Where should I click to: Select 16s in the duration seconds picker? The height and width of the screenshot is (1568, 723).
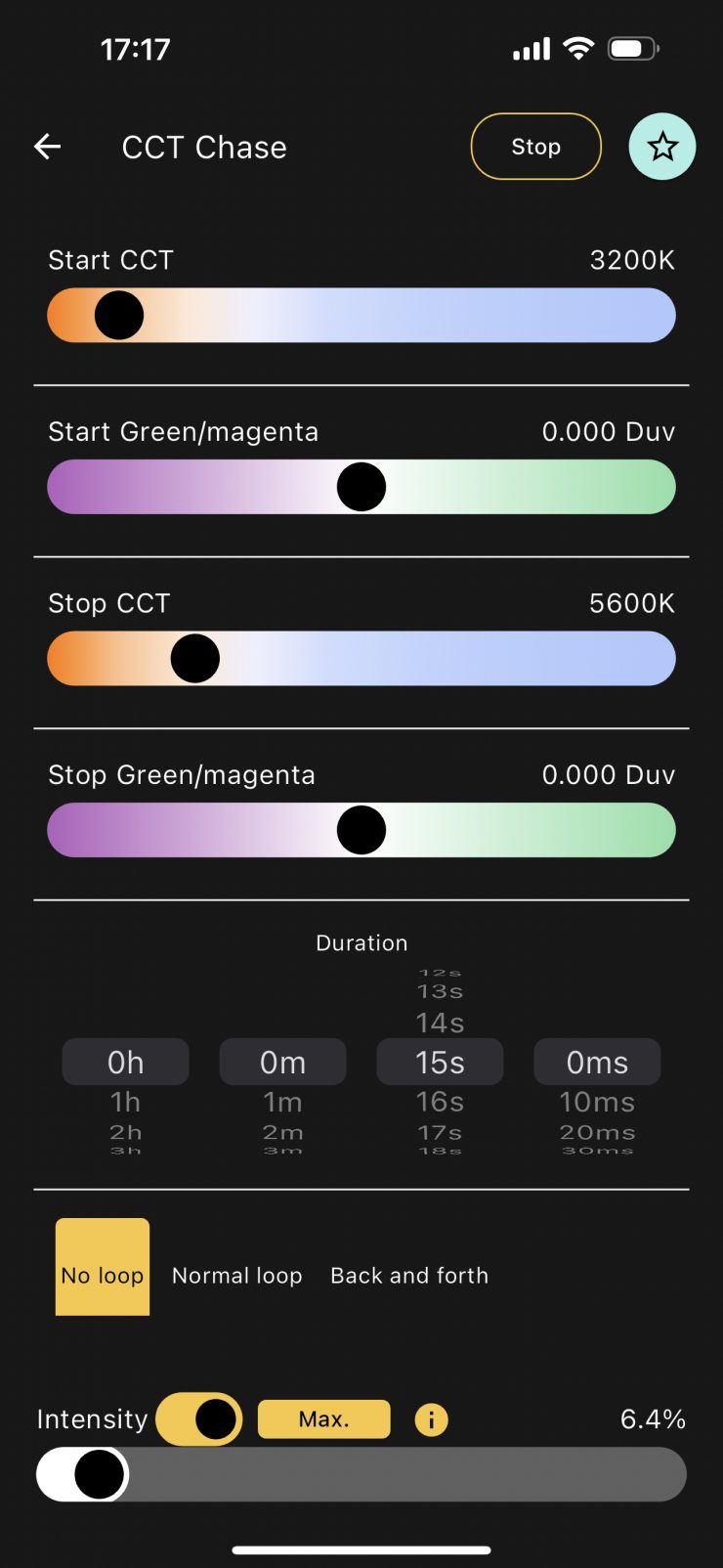[x=440, y=1102]
